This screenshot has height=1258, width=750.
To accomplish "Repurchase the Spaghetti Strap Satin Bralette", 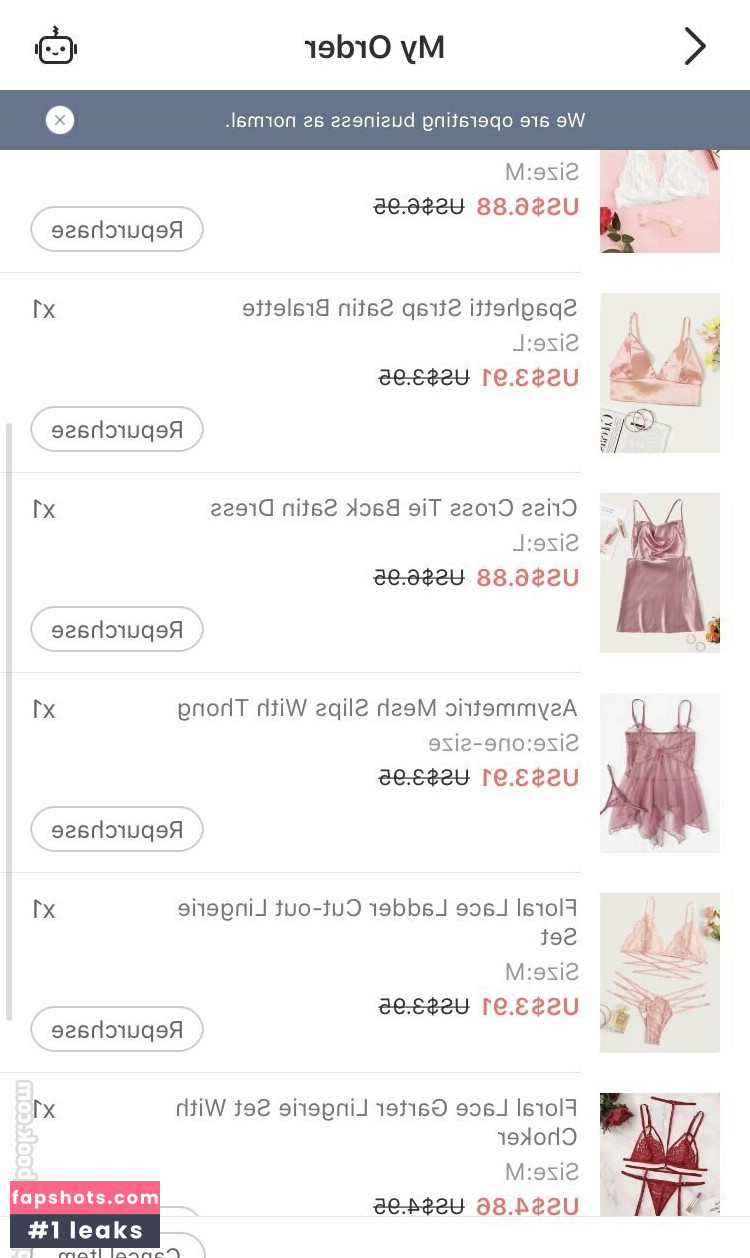I will [x=117, y=430].
